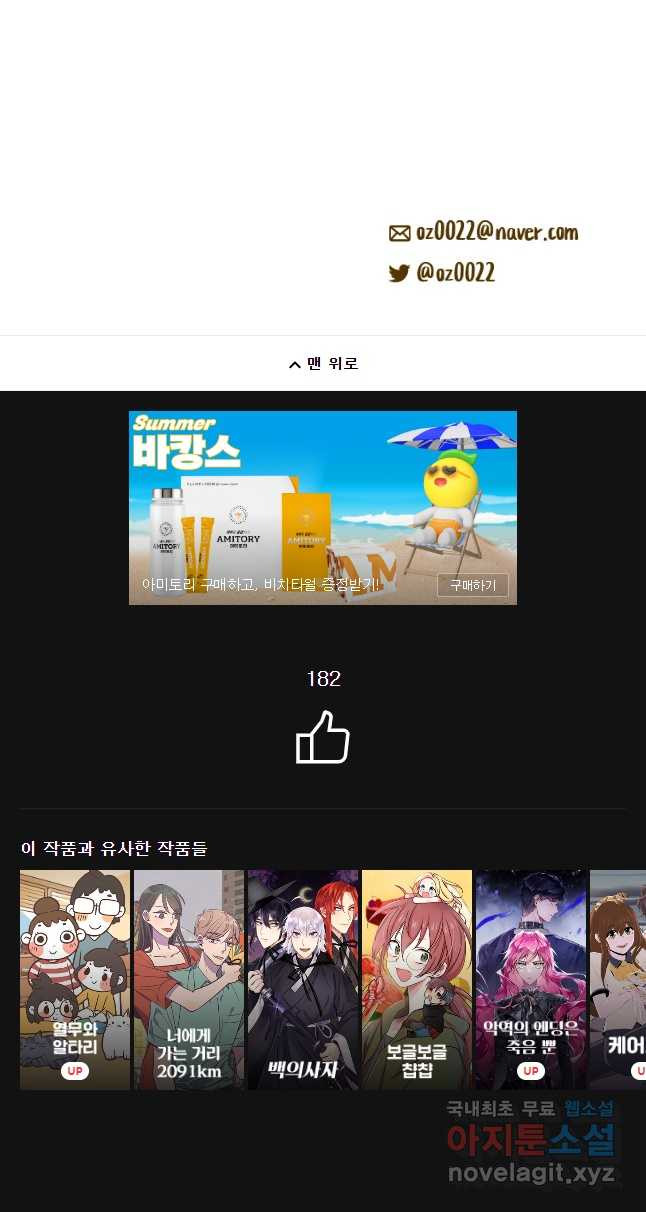Open the partially visible 케어 webtoon
This screenshot has width=646, height=1212.
point(619,979)
